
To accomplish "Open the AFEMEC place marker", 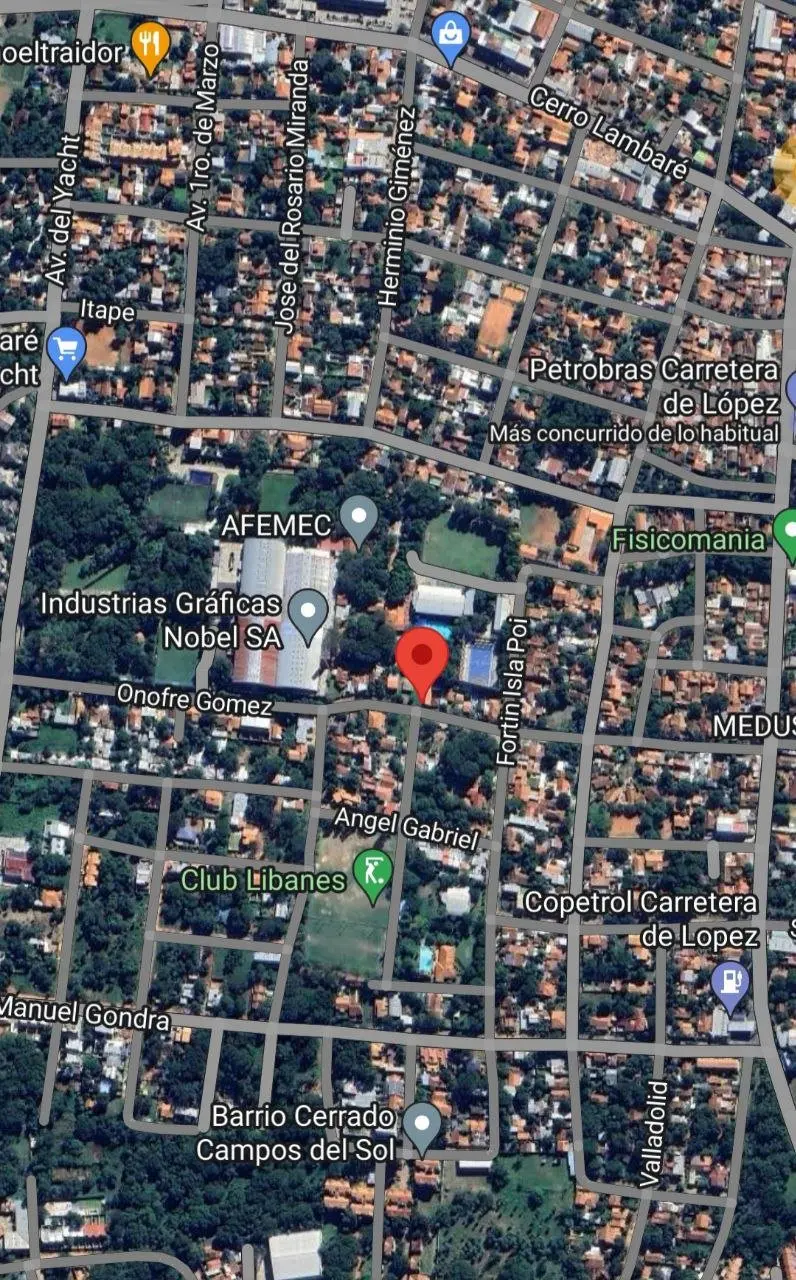I will tap(358, 520).
